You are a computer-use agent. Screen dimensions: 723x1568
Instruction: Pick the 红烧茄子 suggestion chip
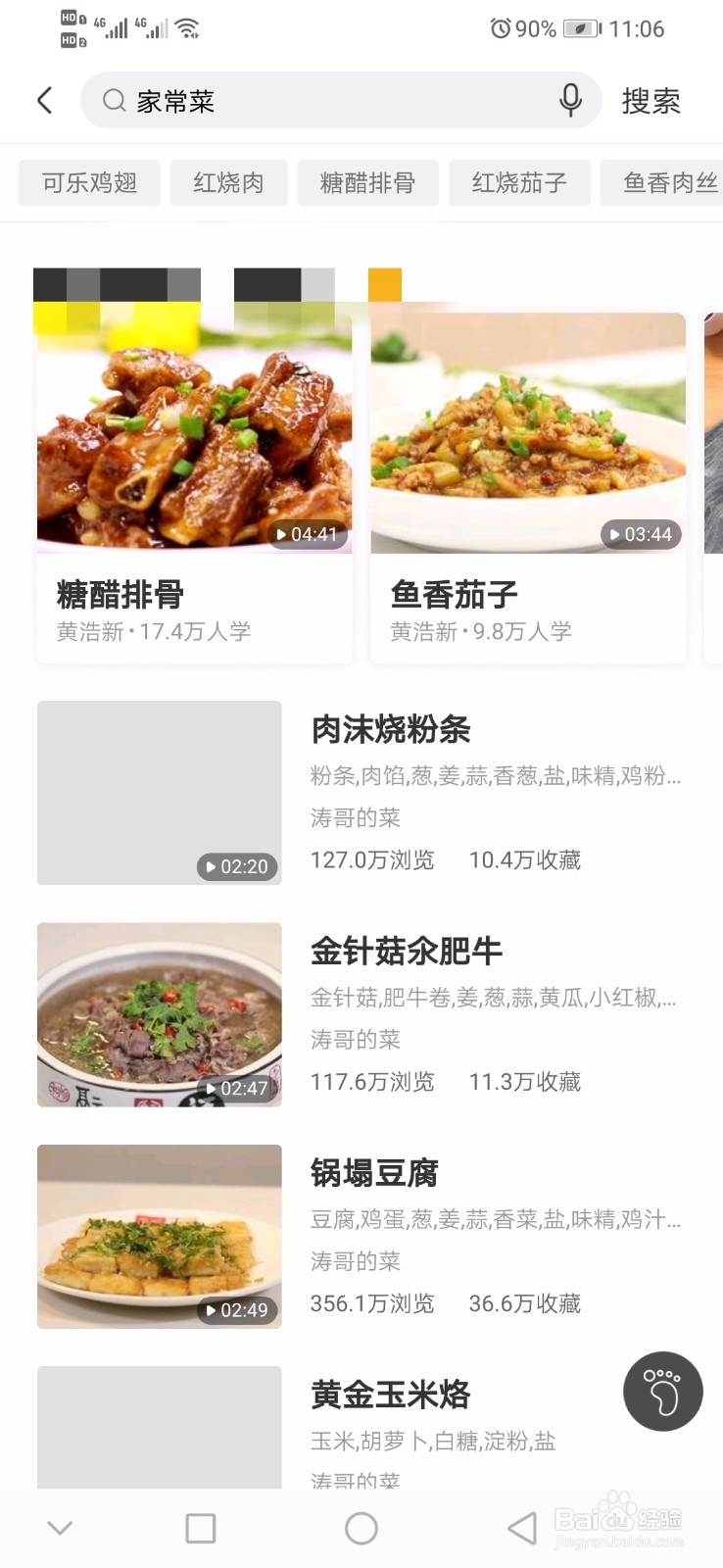519,183
